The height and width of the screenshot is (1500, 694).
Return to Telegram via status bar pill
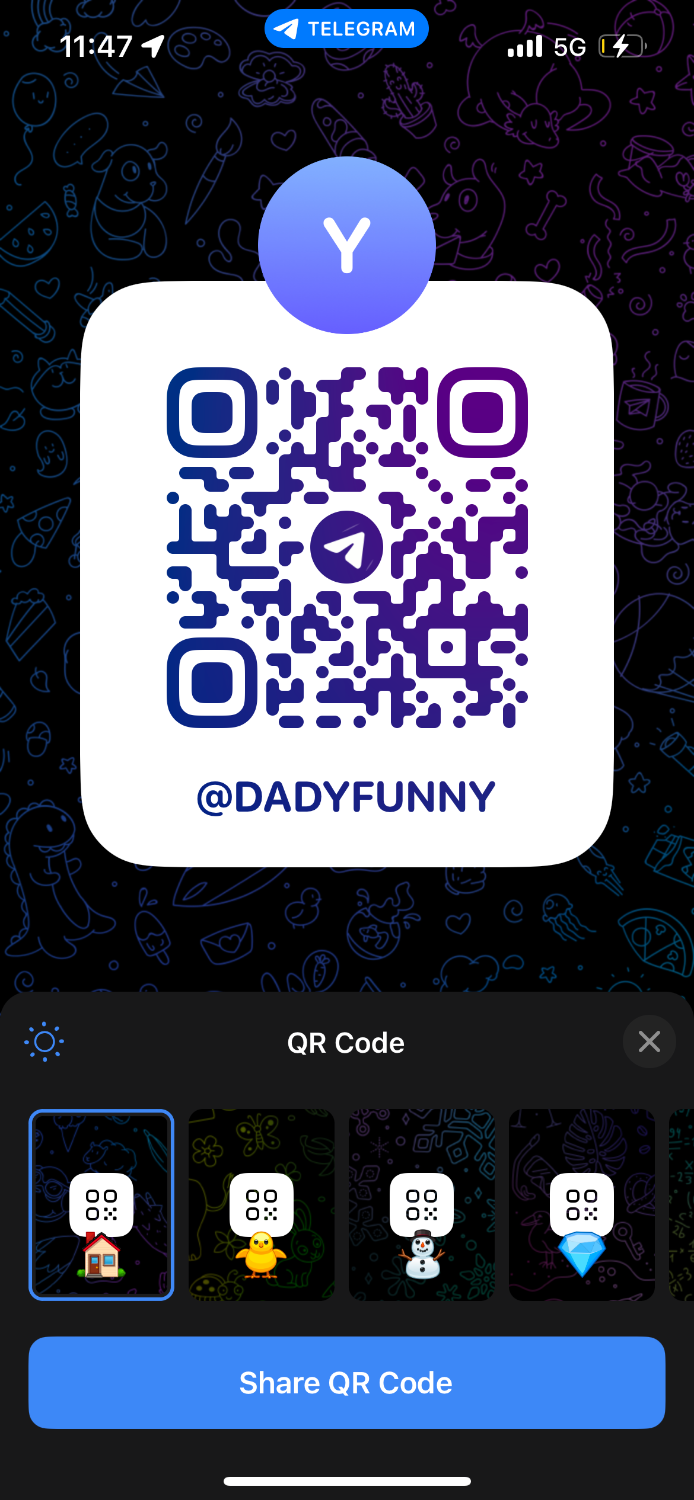[346, 29]
